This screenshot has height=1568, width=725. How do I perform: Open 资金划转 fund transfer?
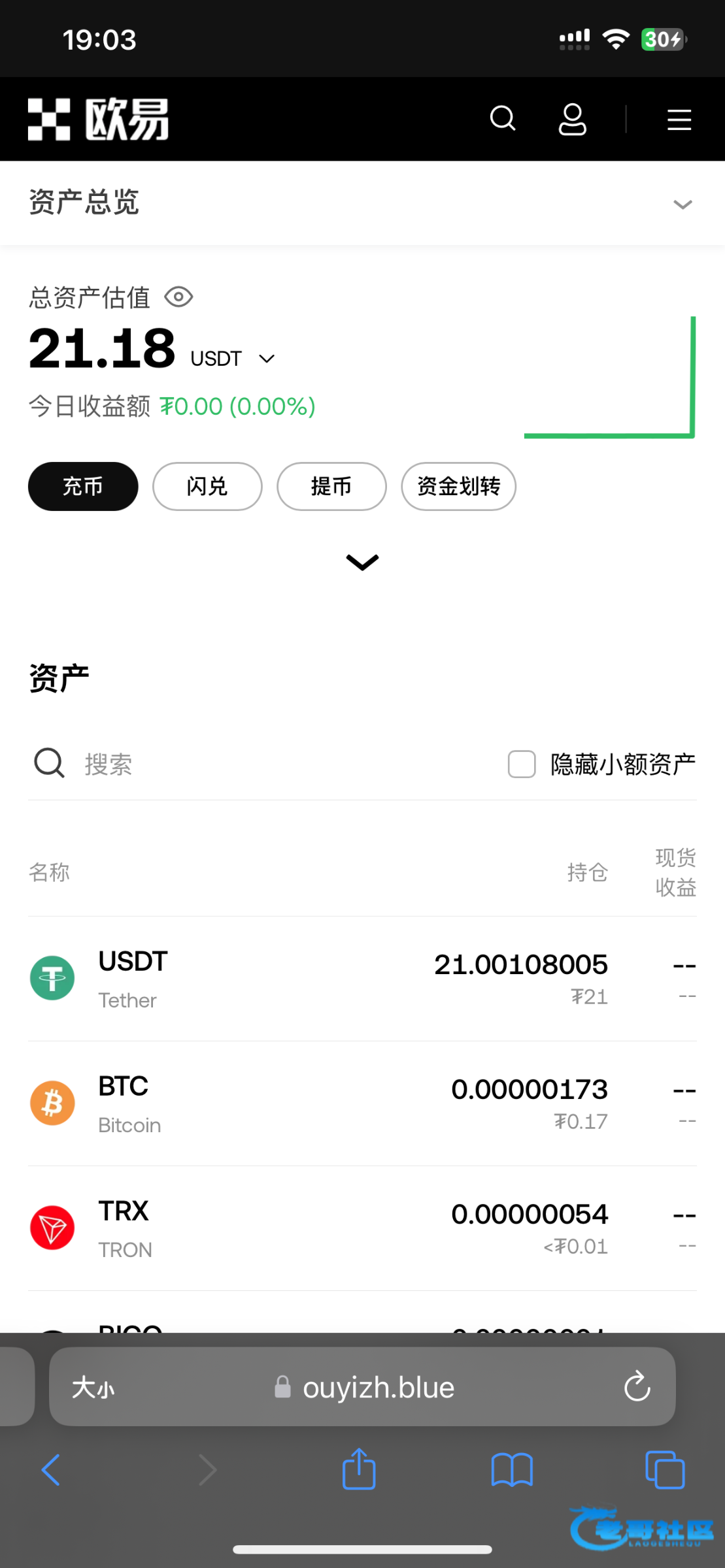click(x=458, y=486)
